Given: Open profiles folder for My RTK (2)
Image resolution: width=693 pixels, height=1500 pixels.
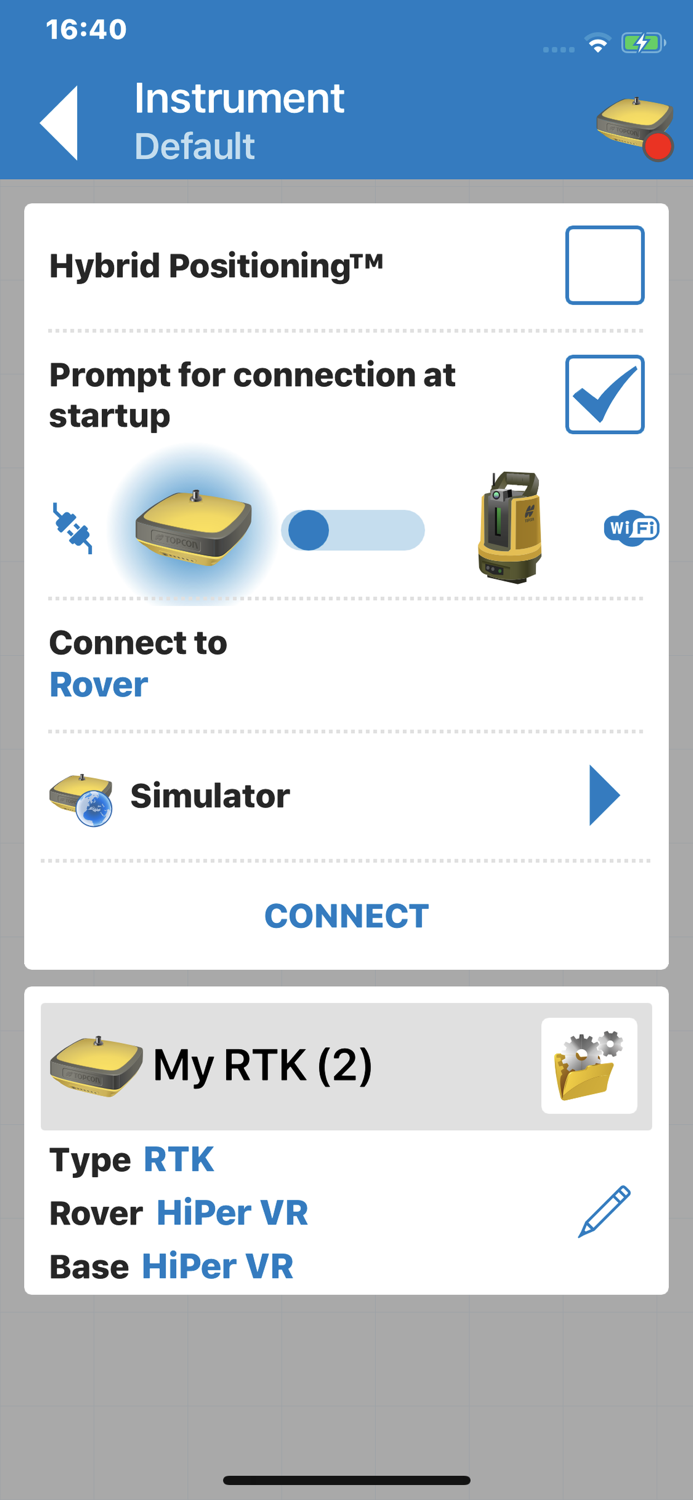Looking at the screenshot, I should pyautogui.click(x=589, y=1066).
